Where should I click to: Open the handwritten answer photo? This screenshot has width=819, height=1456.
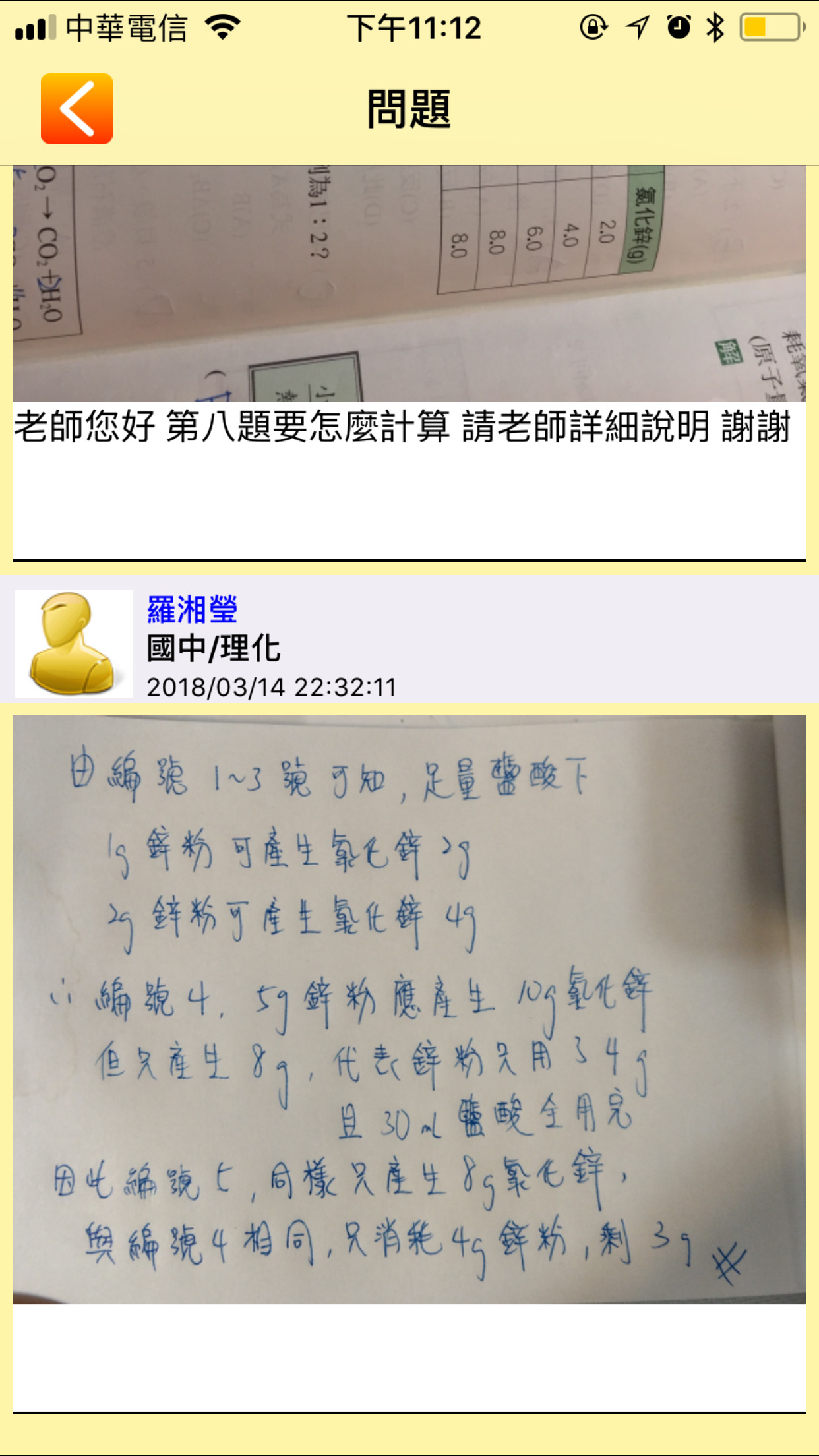pos(409,1009)
